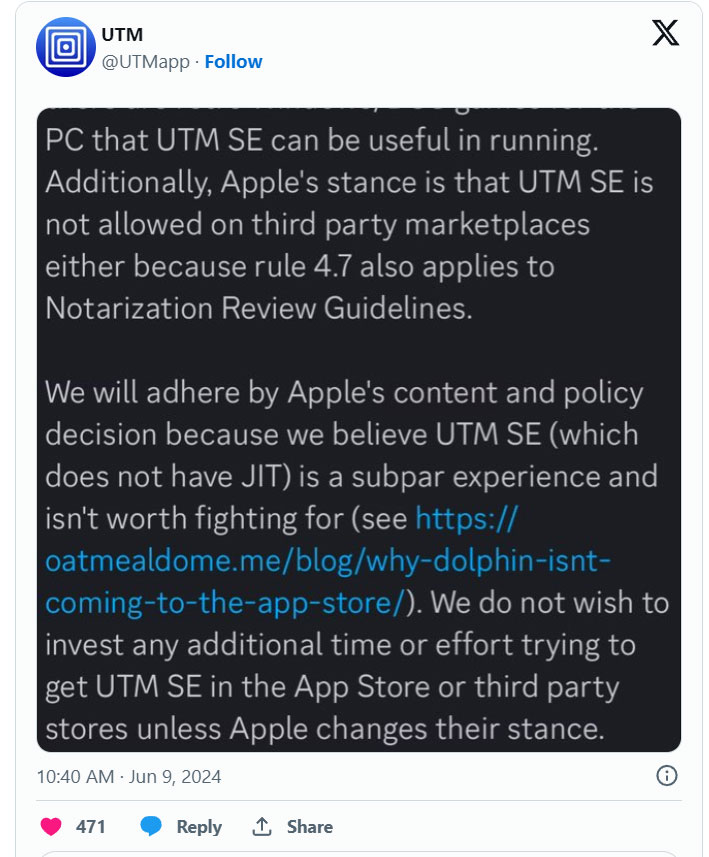The height and width of the screenshot is (857, 709).
Task: Open the 10:40 AM · Jun 9, 2024 timestamp
Action: coord(129,776)
